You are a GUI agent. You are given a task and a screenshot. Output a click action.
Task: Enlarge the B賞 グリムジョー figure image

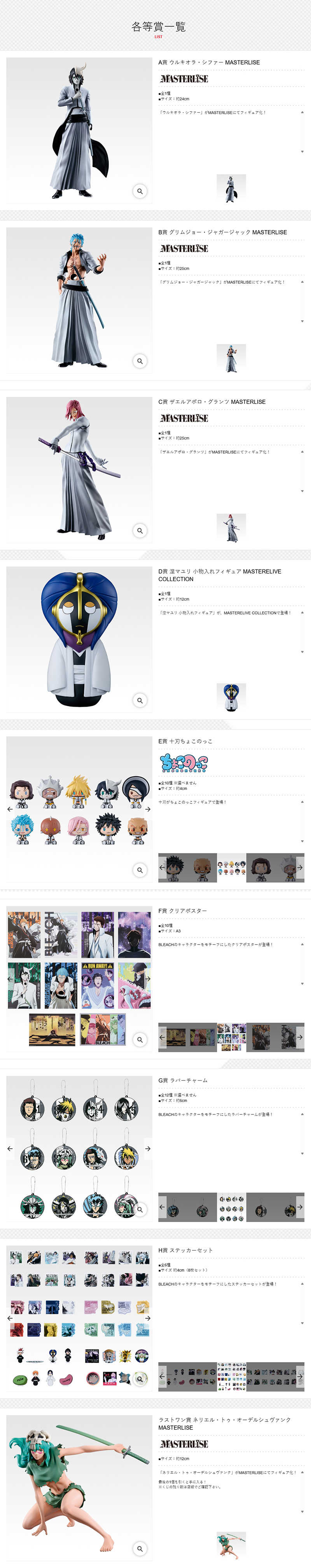[x=140, y=361]
